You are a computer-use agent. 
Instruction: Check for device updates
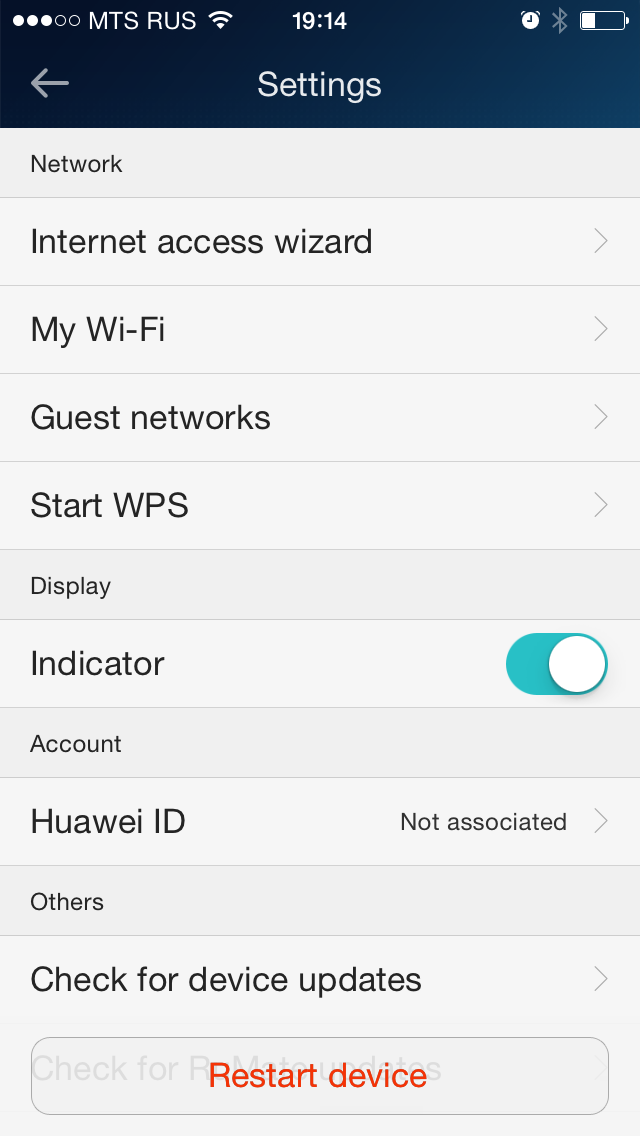click(x=320, y=980)
